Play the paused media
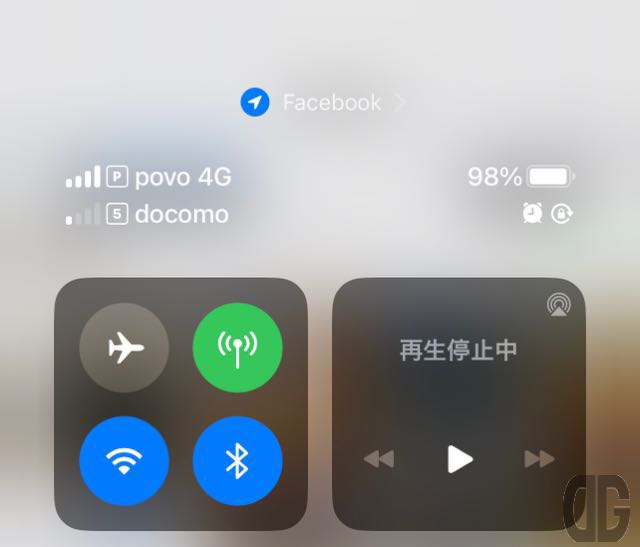The image size is (640, 547). [x=459, y=459]
